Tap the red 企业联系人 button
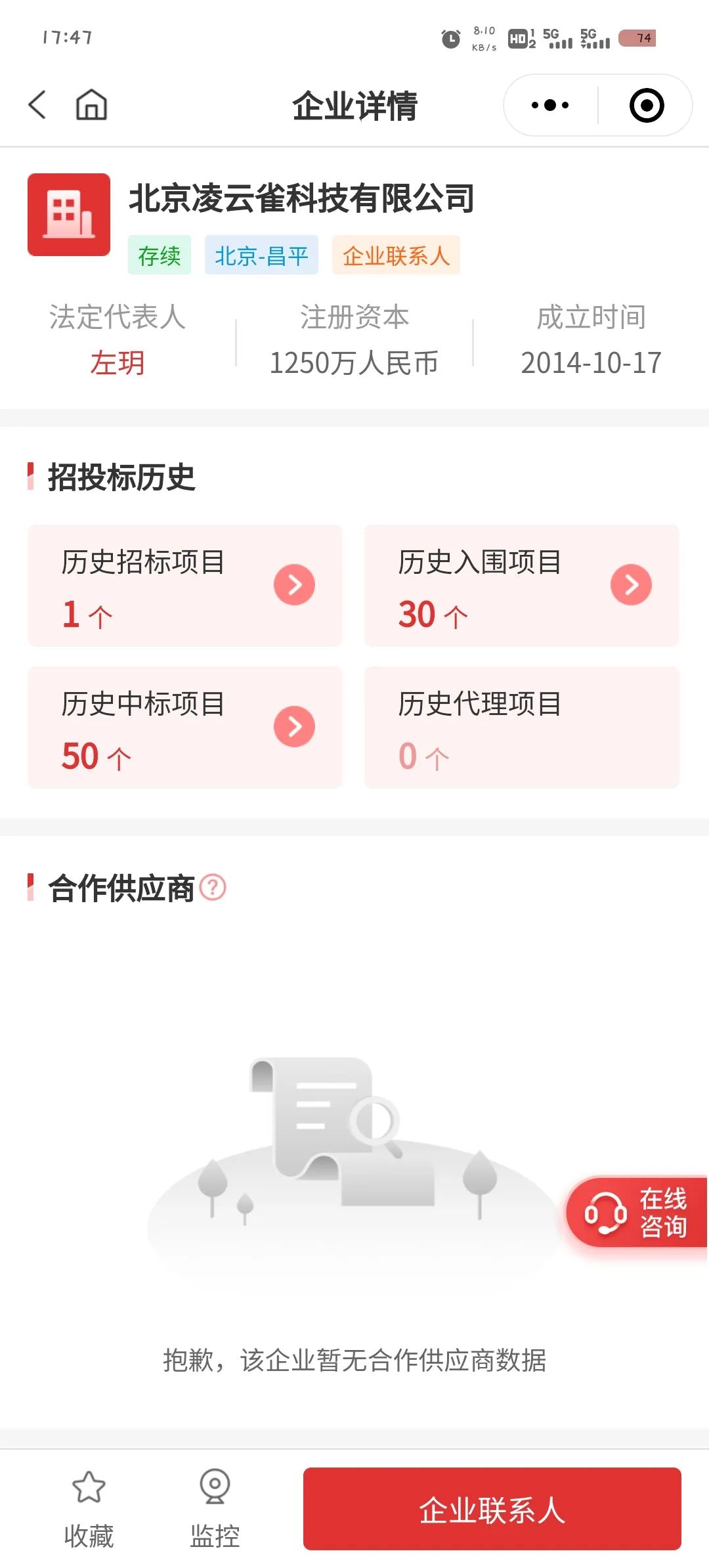The height and width of the screenshot is (1568, 709). pos(492,1509)
